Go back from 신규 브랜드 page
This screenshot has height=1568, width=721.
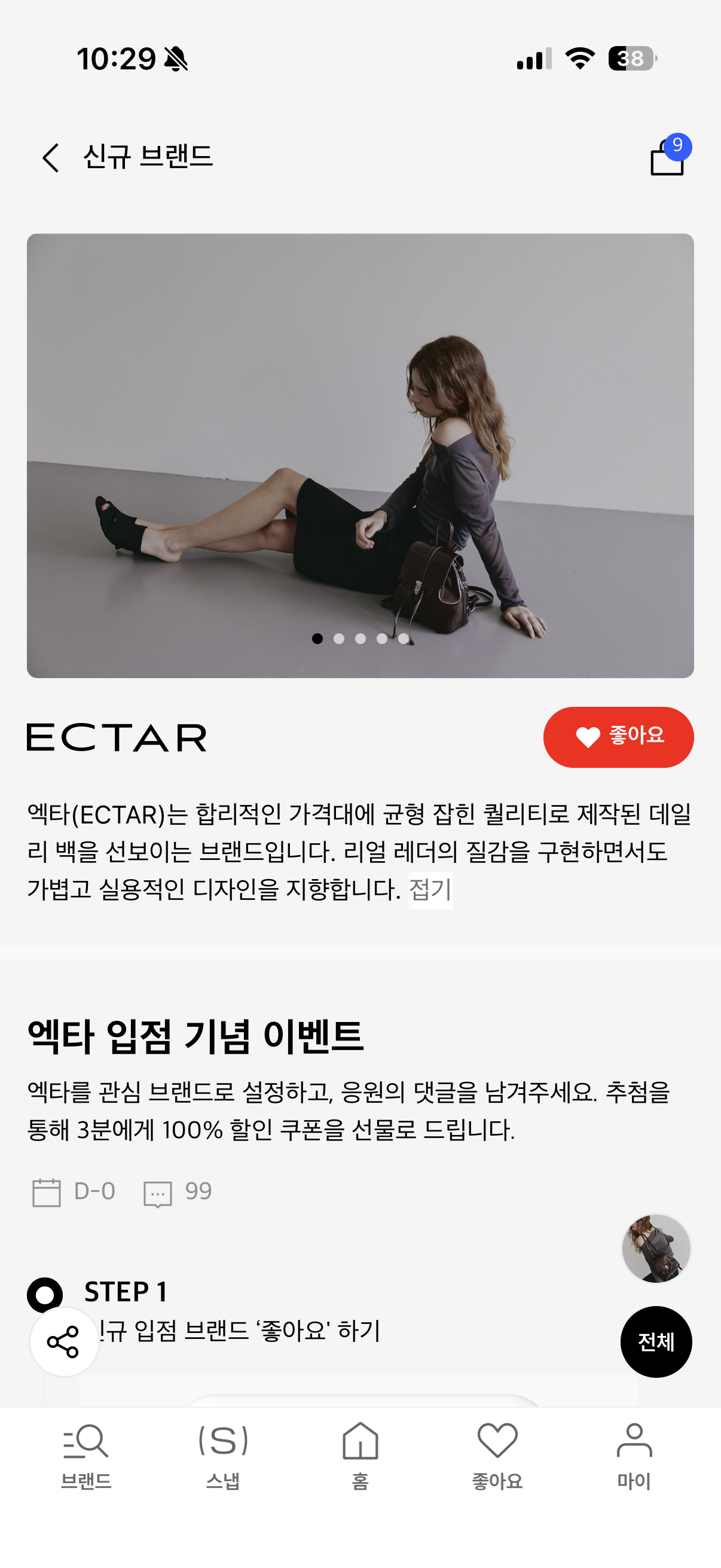point(50,158)
